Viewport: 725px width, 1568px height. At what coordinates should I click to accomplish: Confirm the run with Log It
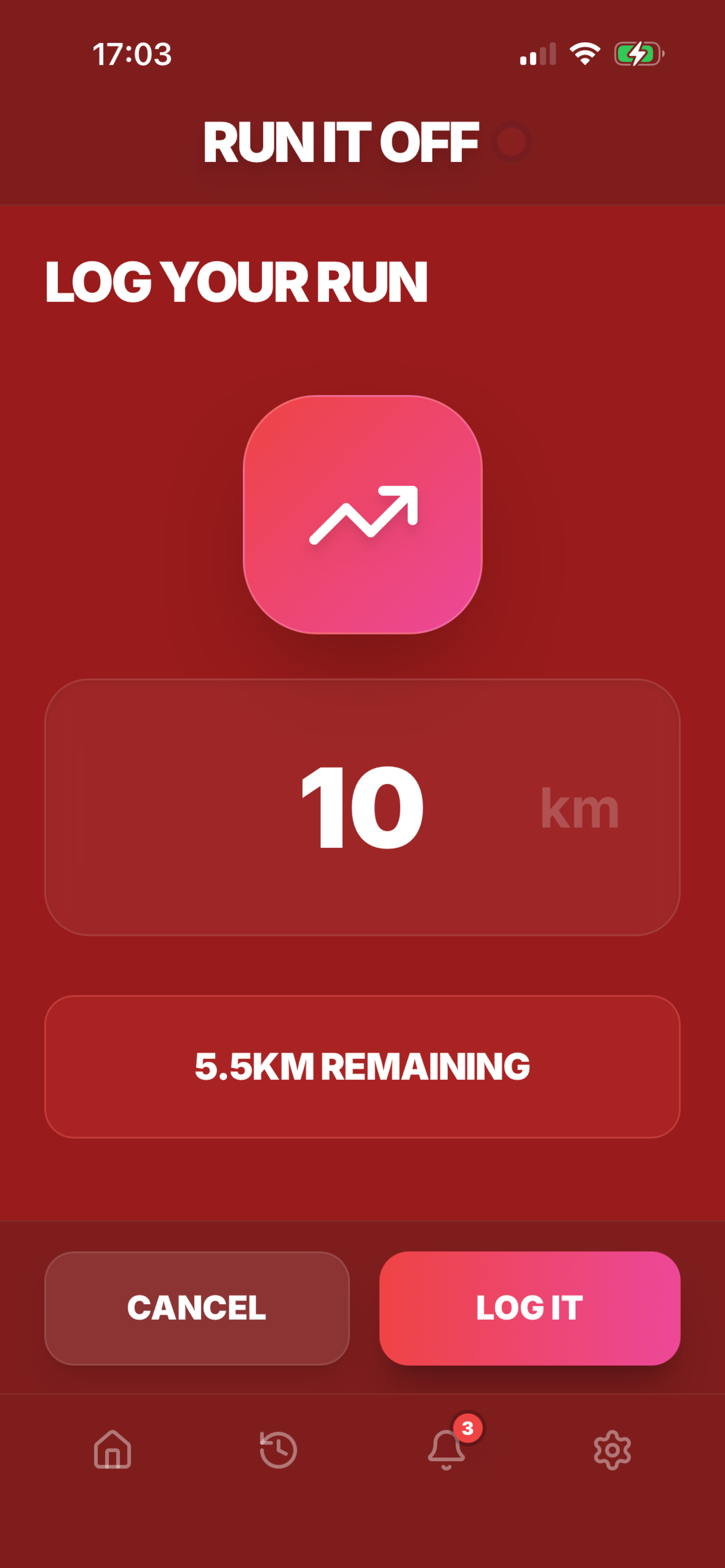[x=530, y=1308]
